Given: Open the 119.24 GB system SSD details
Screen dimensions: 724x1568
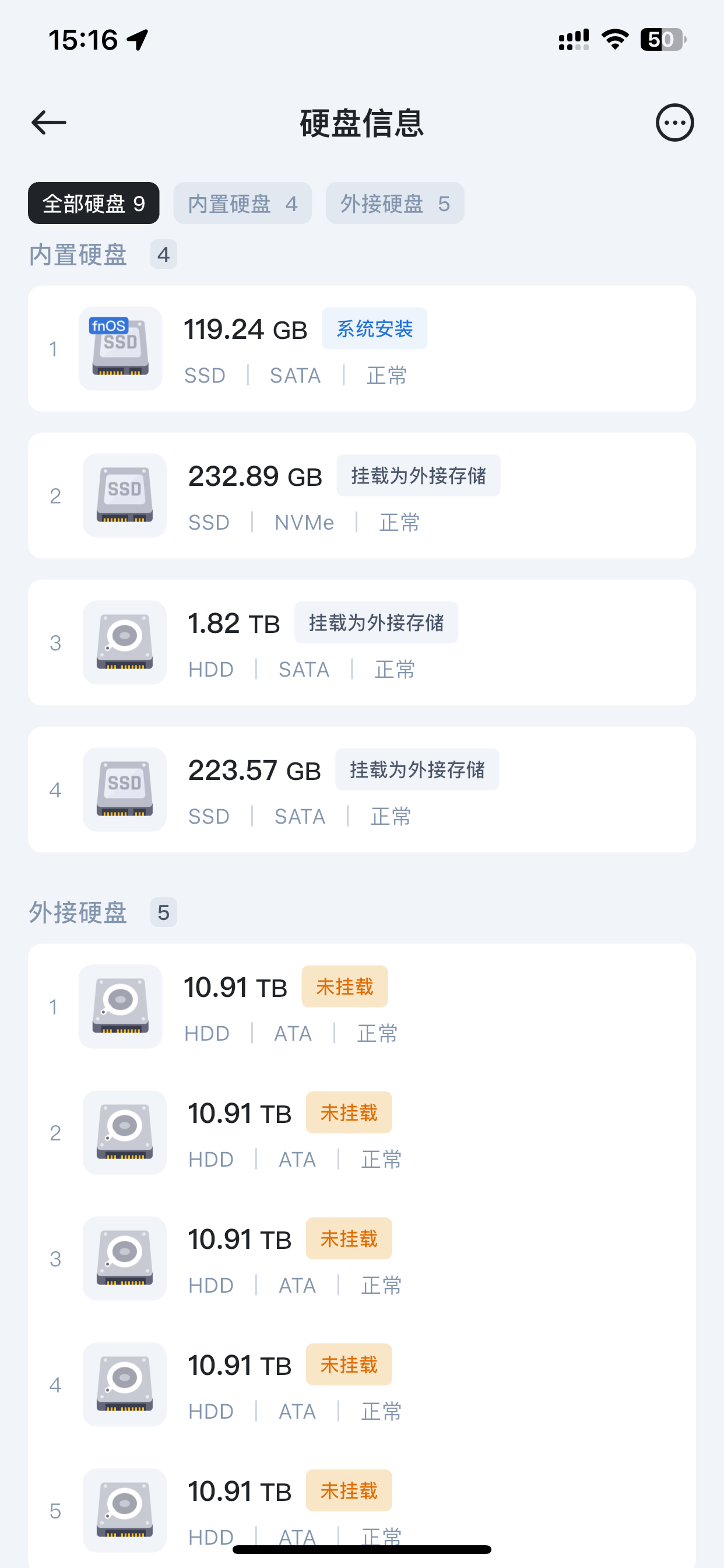Looking at the screenshot, I should 361,349.
